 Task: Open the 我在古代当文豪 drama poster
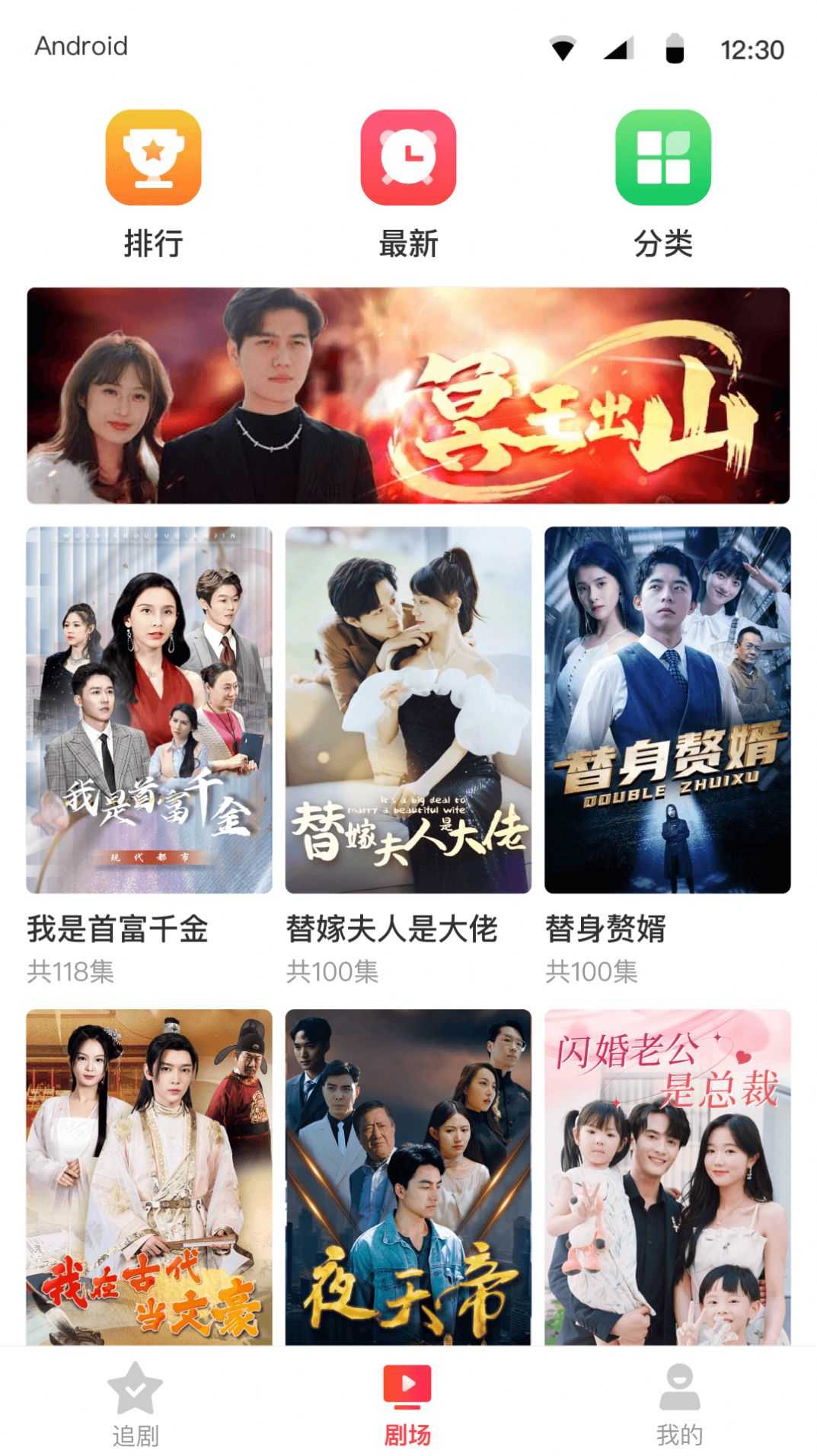(149, 1176)
